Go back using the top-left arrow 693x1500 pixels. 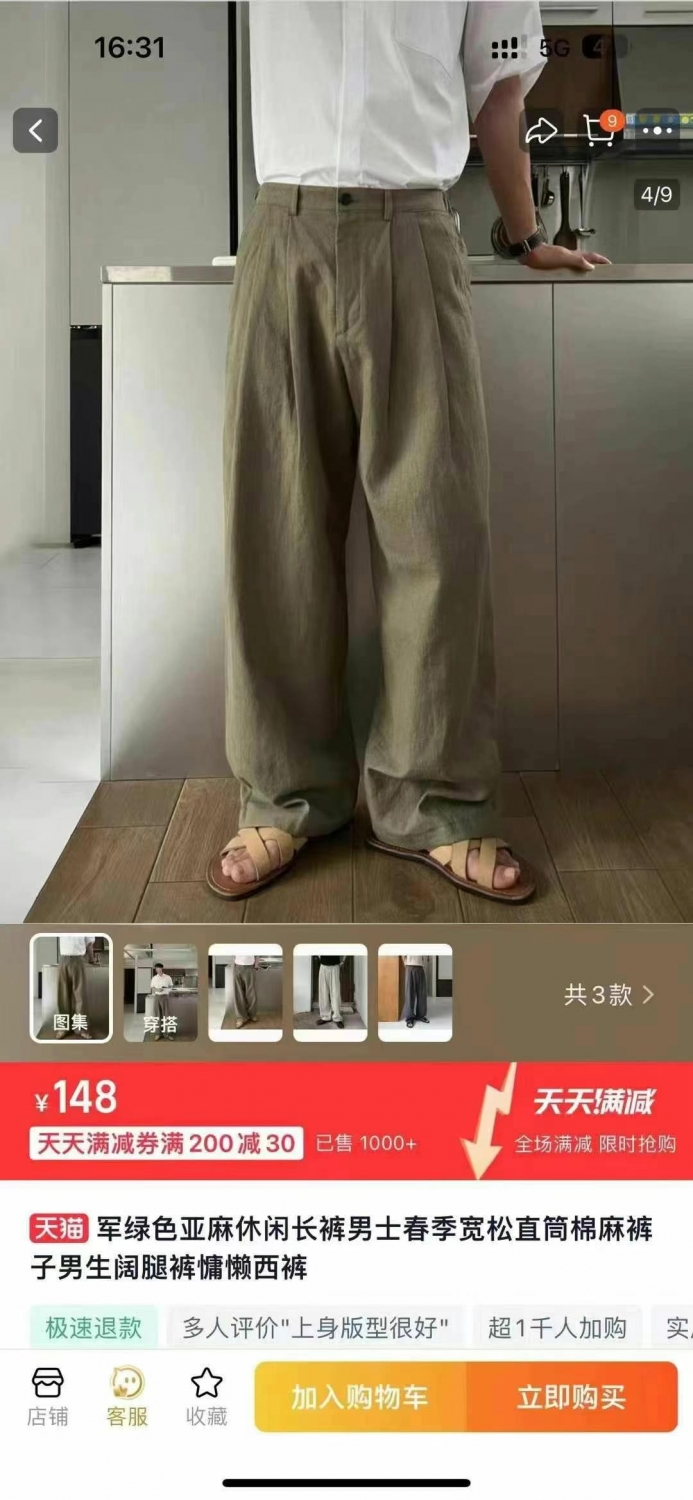pyautogui.click(x=35, y=131)
